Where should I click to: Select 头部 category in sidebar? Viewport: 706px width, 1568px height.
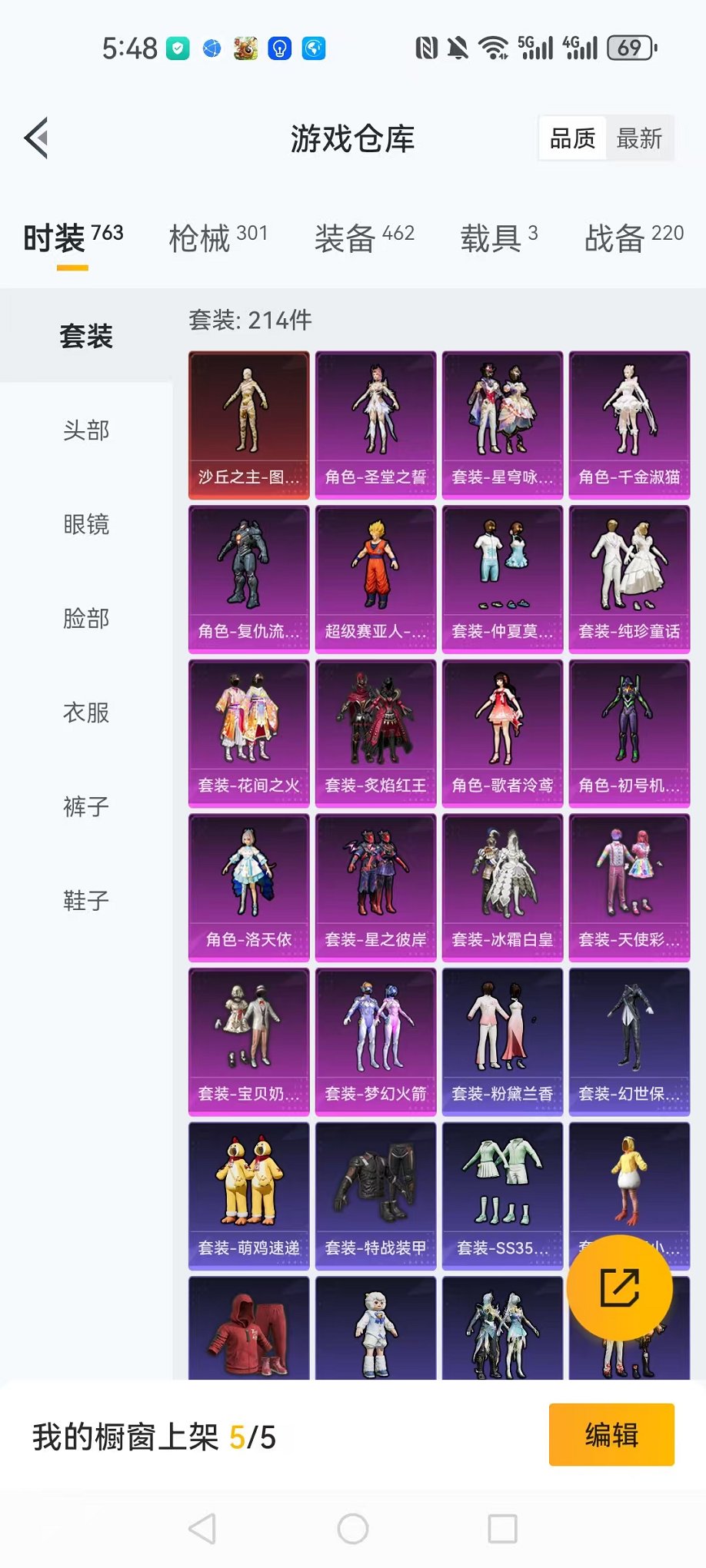point(86,430)
